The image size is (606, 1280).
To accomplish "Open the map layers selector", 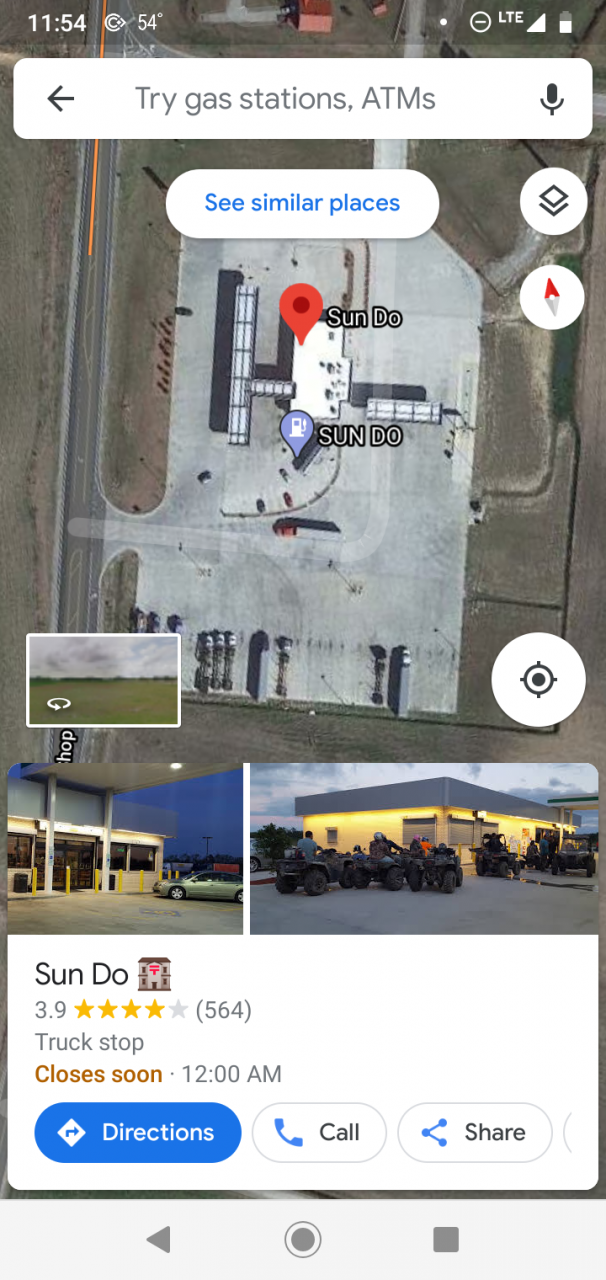I will [553, 202].
